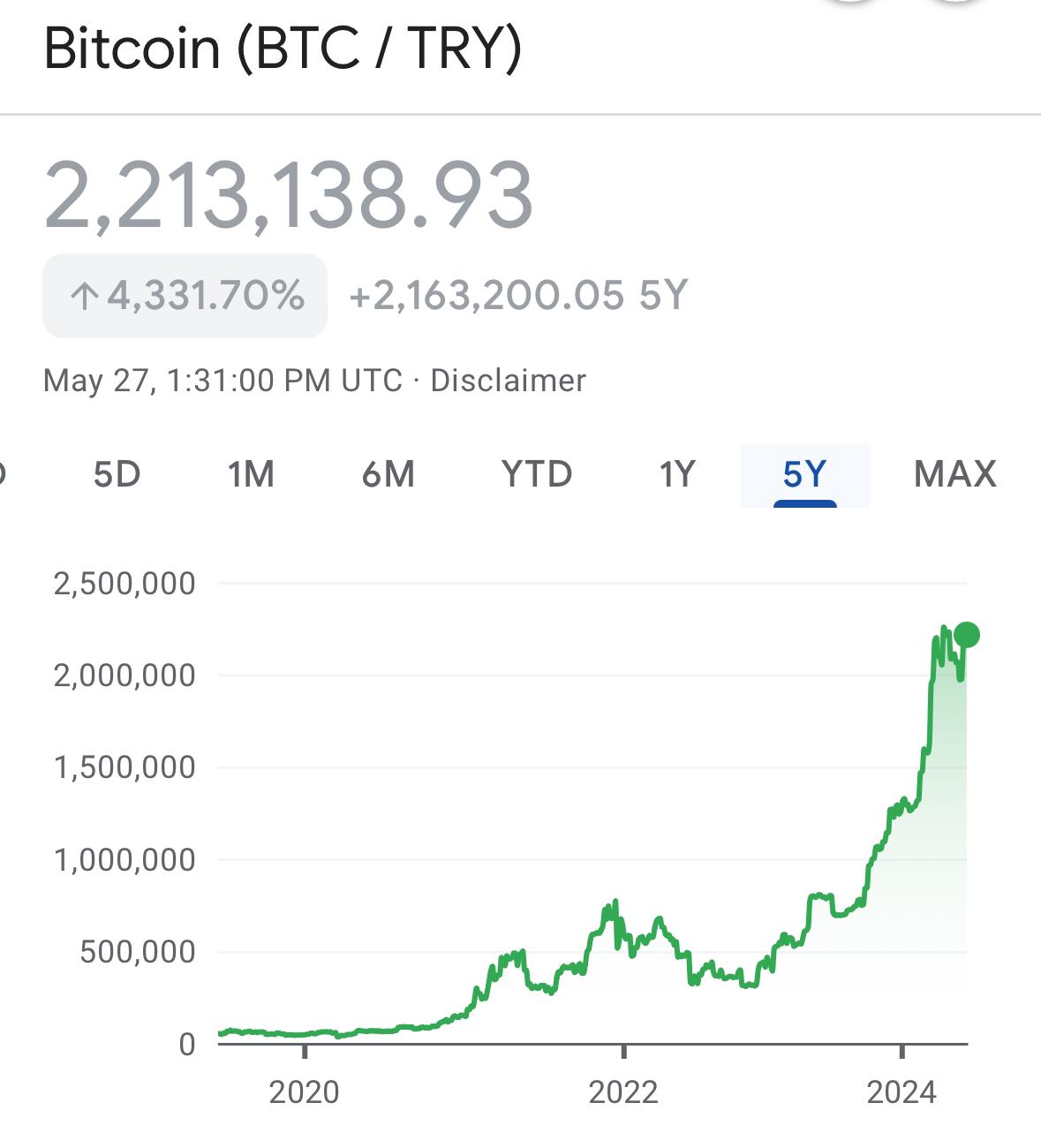The height and width of the screenshot is (1148, 1041).
Task: Select the green current-price endpoint dot
Action: tap(965, 632)
